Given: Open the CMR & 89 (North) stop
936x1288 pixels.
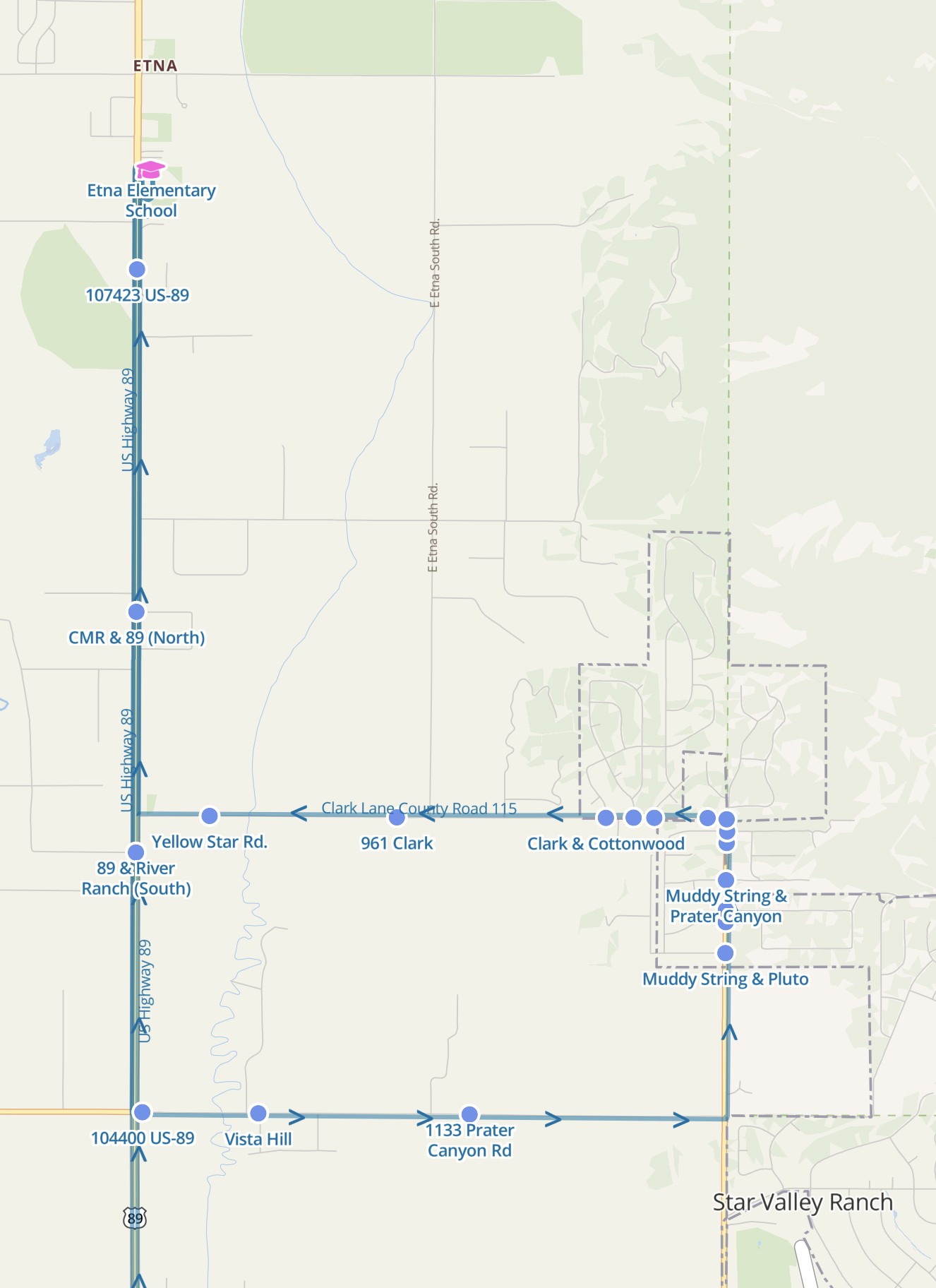Looking at the screenshot, I should 136,612.
